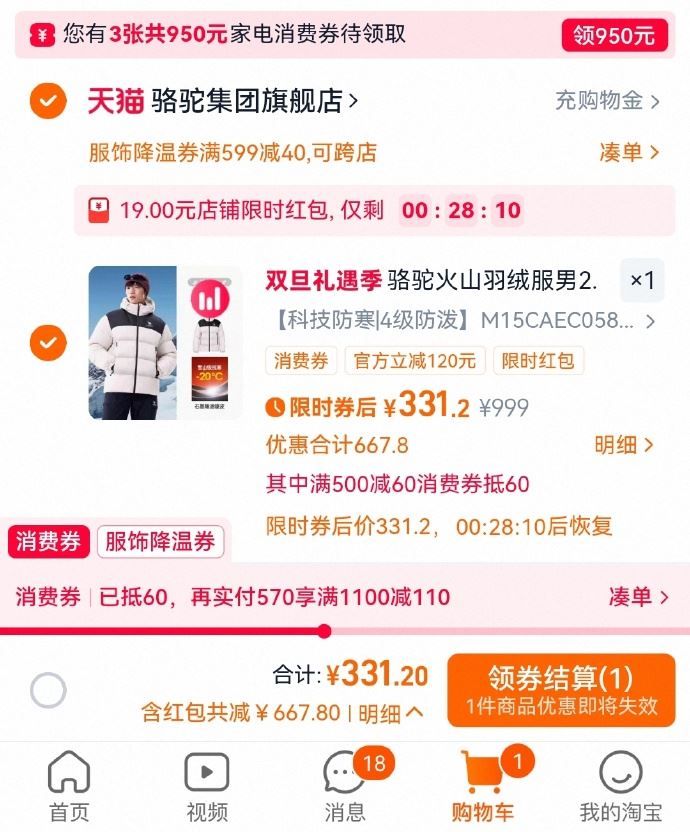Change the jacket's M15CAEC058 variant selection
This screenshot has width=690, height=832.
[464, 322]
